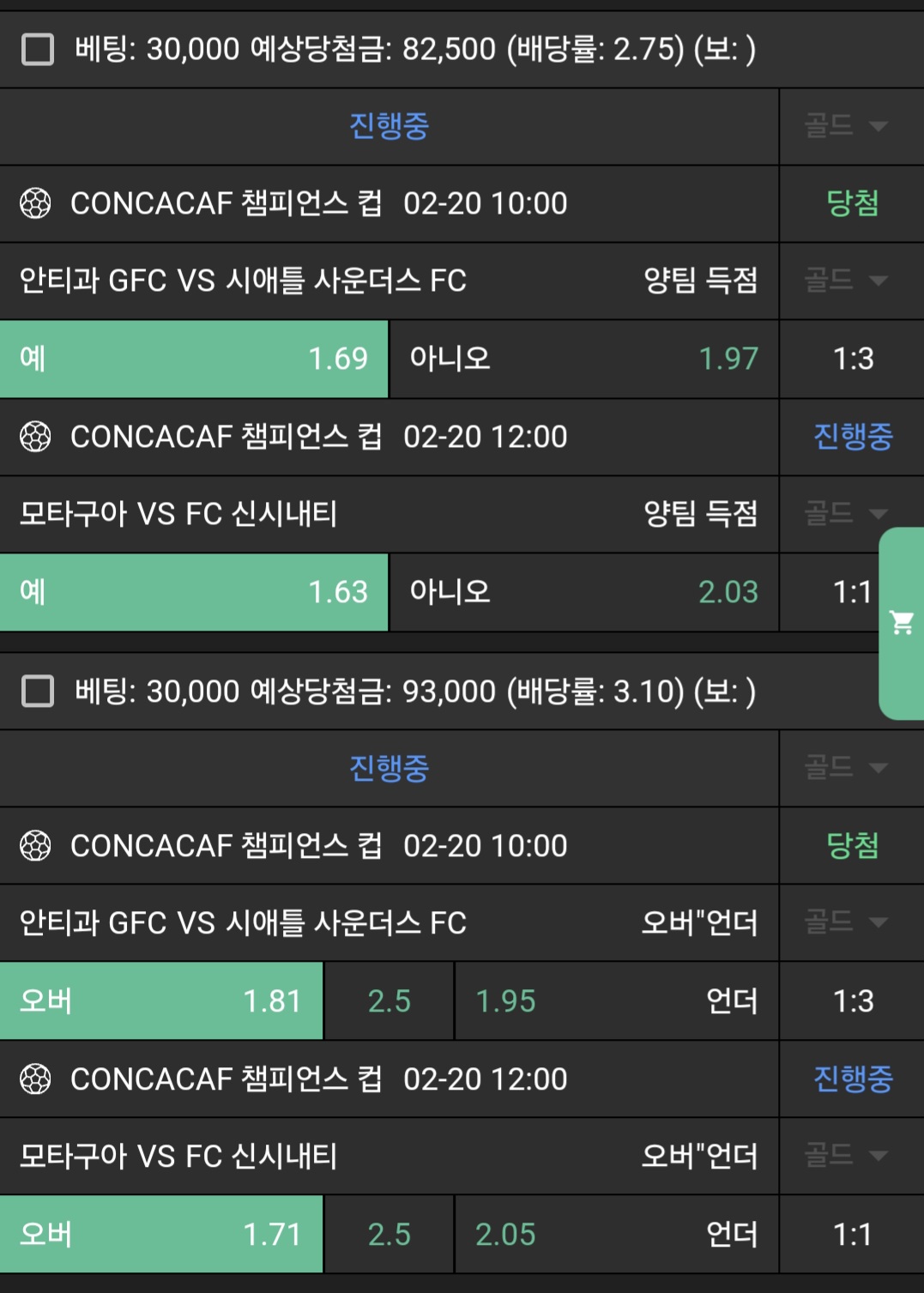Check the bet slip with payout 82,500
Screen dimensions: 924x1293
click(x=38, y=50)
